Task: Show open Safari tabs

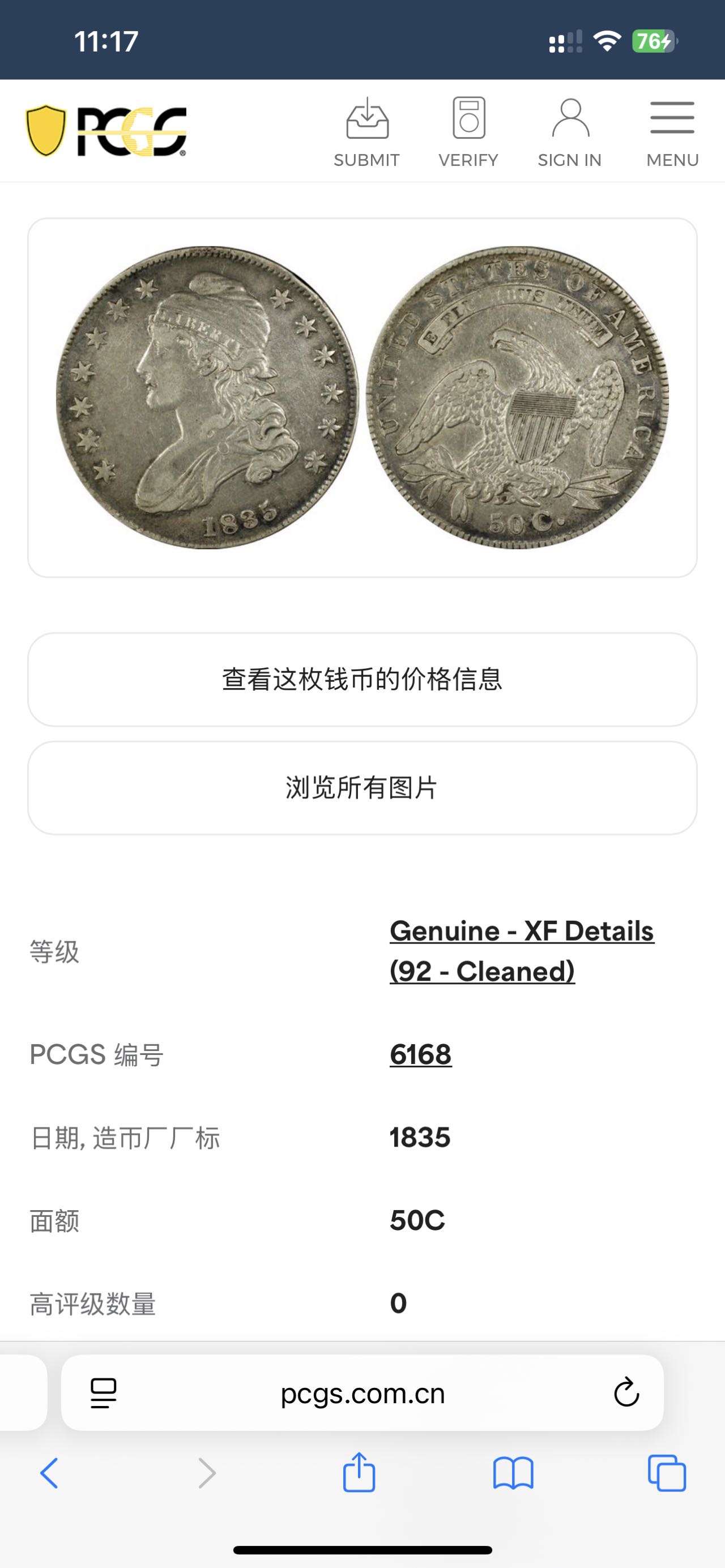Action: [x=667, y=1473]
